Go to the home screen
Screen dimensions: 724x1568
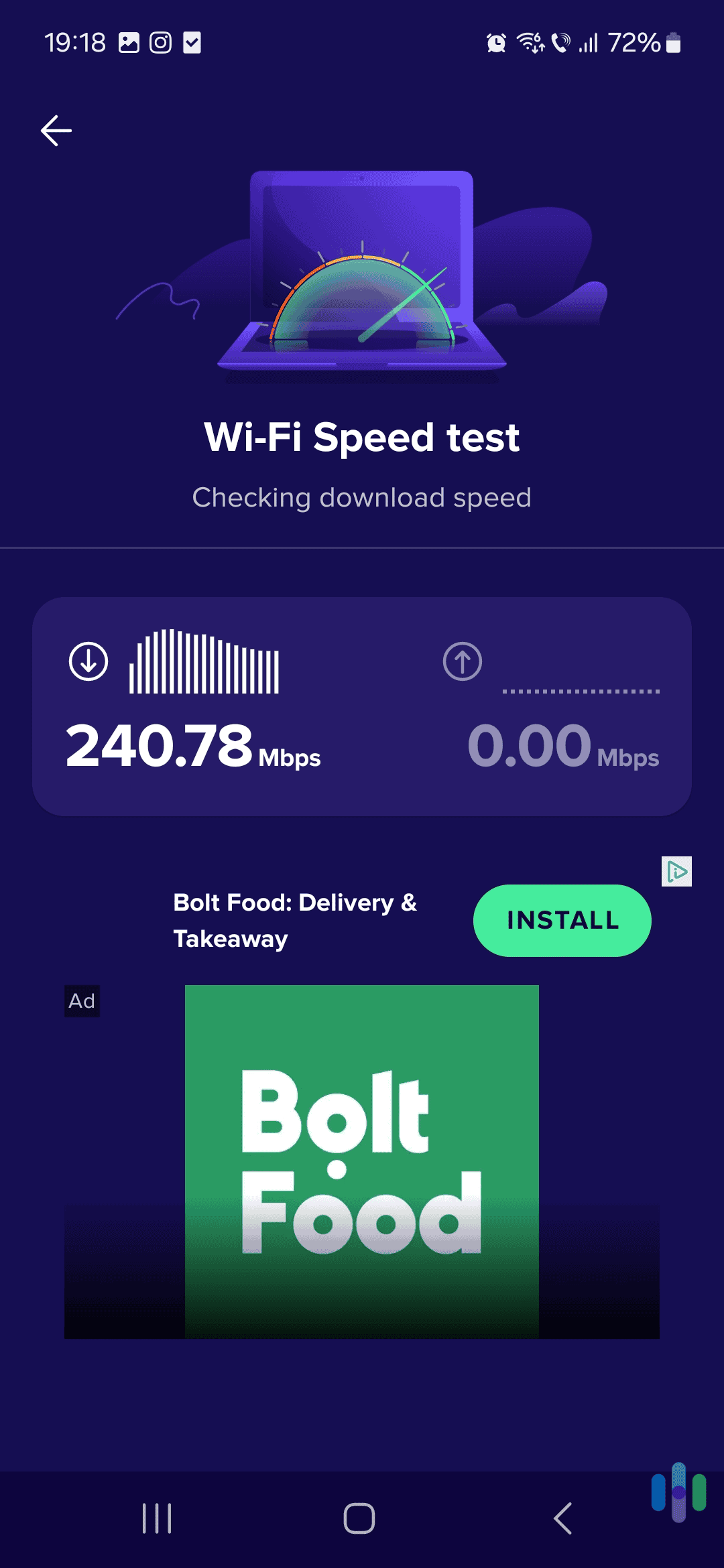359,1518
